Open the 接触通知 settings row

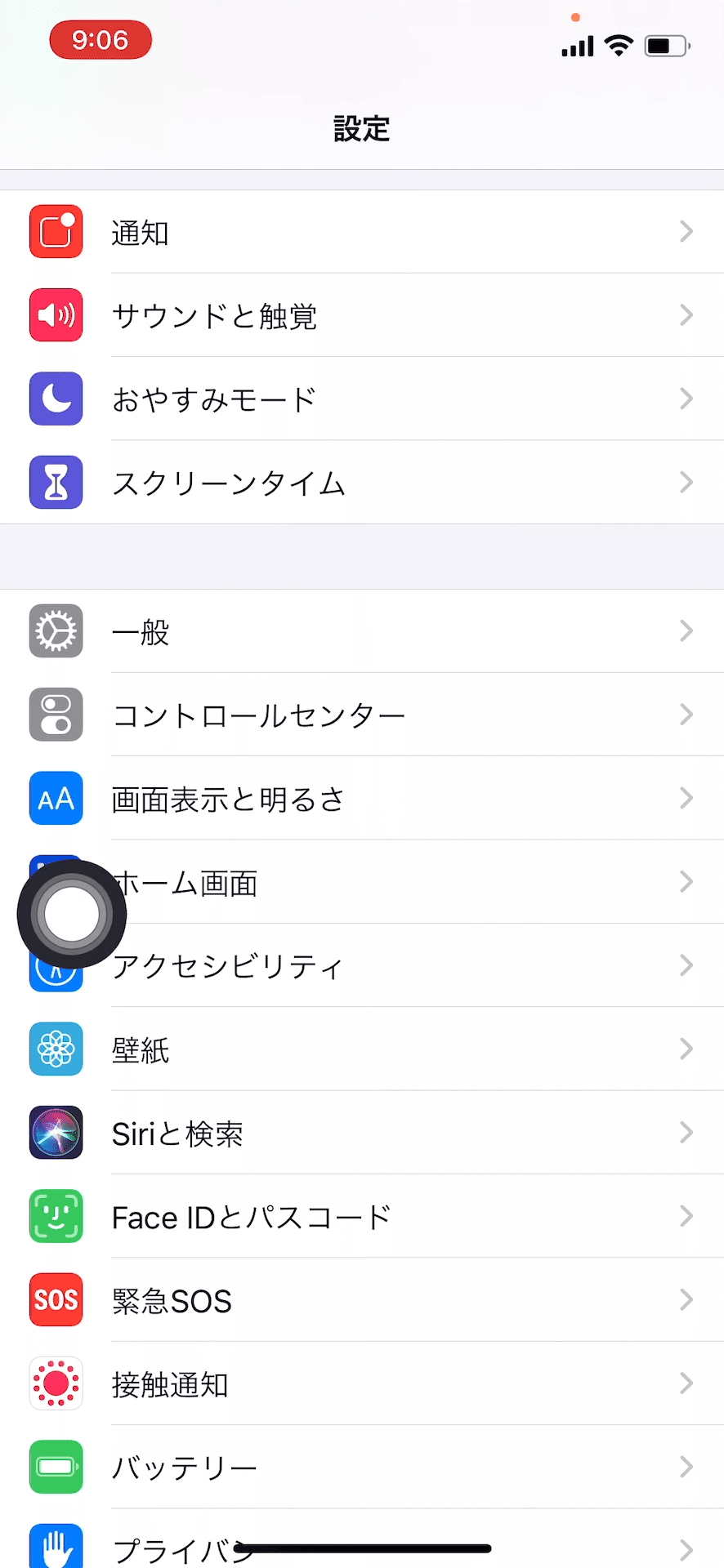tap(368, 1383)
